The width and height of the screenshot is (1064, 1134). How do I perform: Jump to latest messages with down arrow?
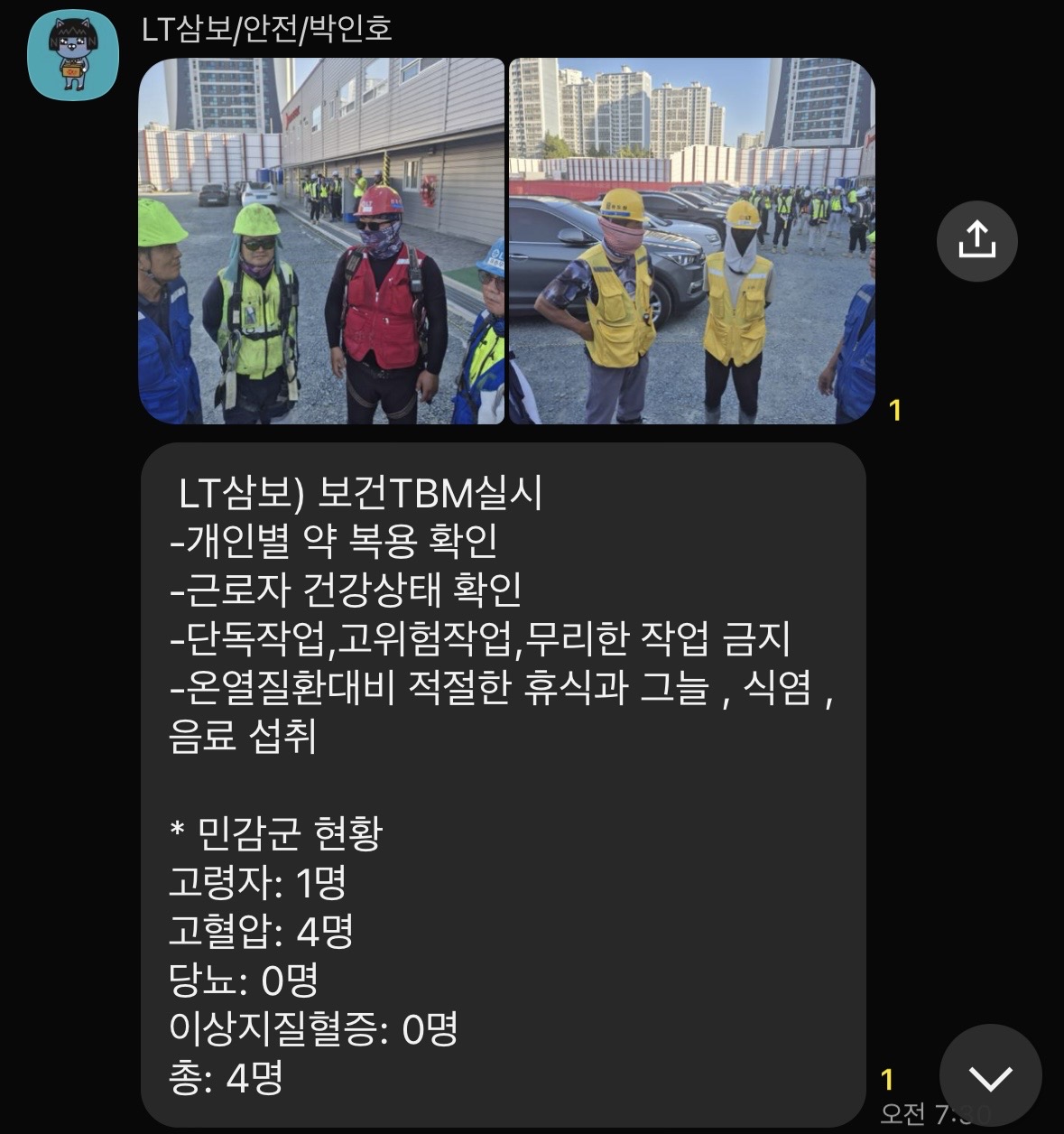(990, 1076)
